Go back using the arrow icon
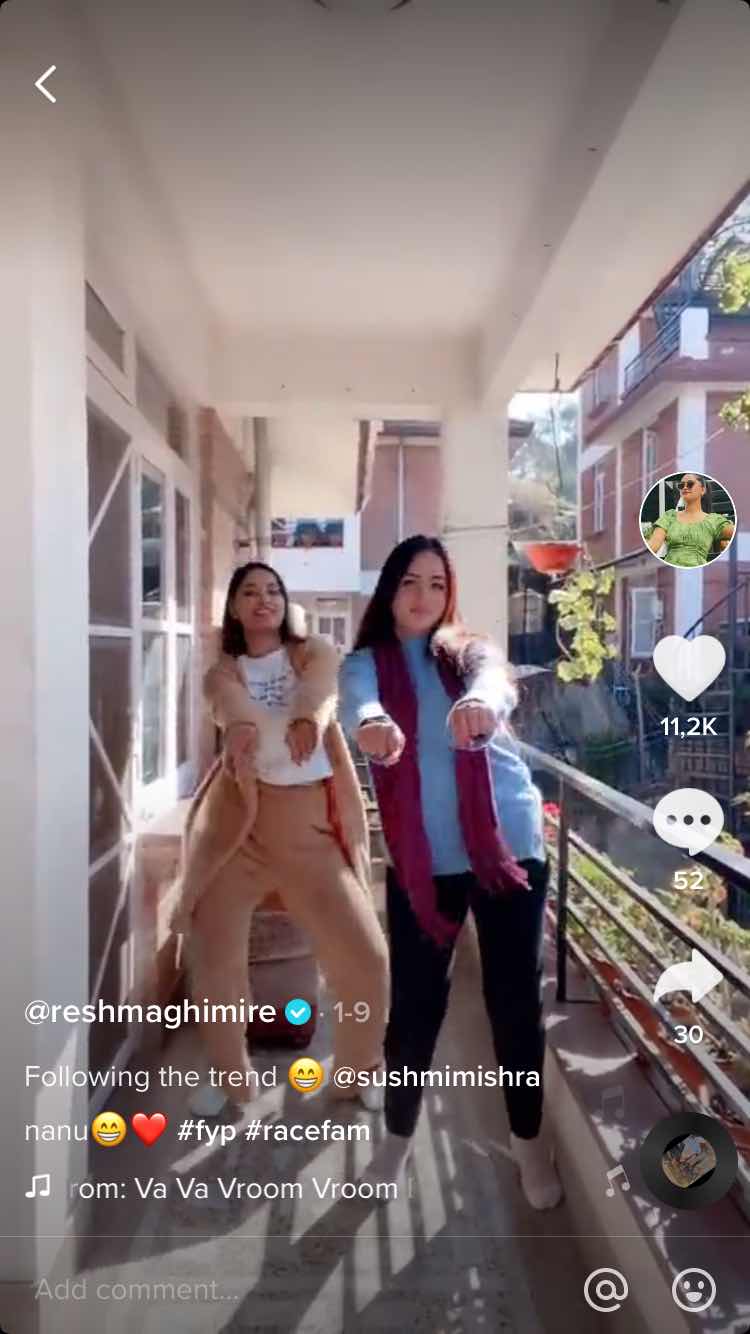Viewport: 750px width, 1334px height. coord(46,85)
